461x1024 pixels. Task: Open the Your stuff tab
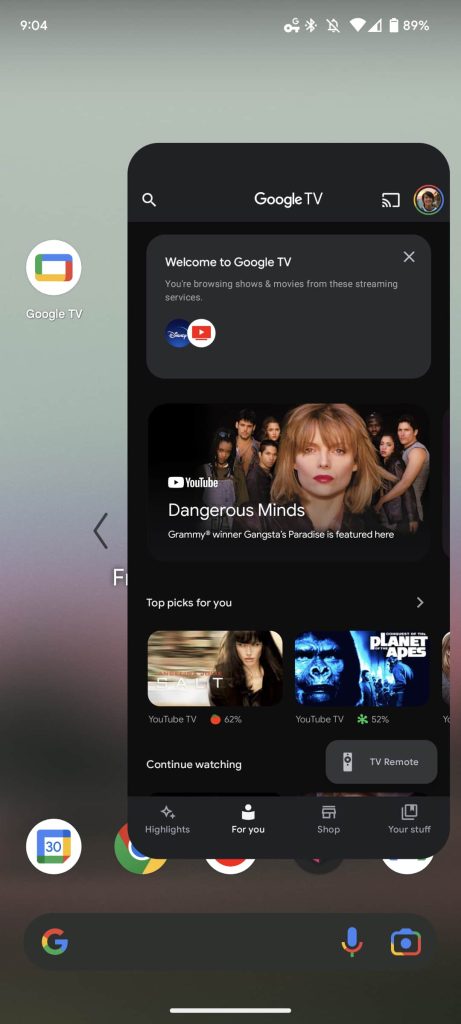(409, 820)
